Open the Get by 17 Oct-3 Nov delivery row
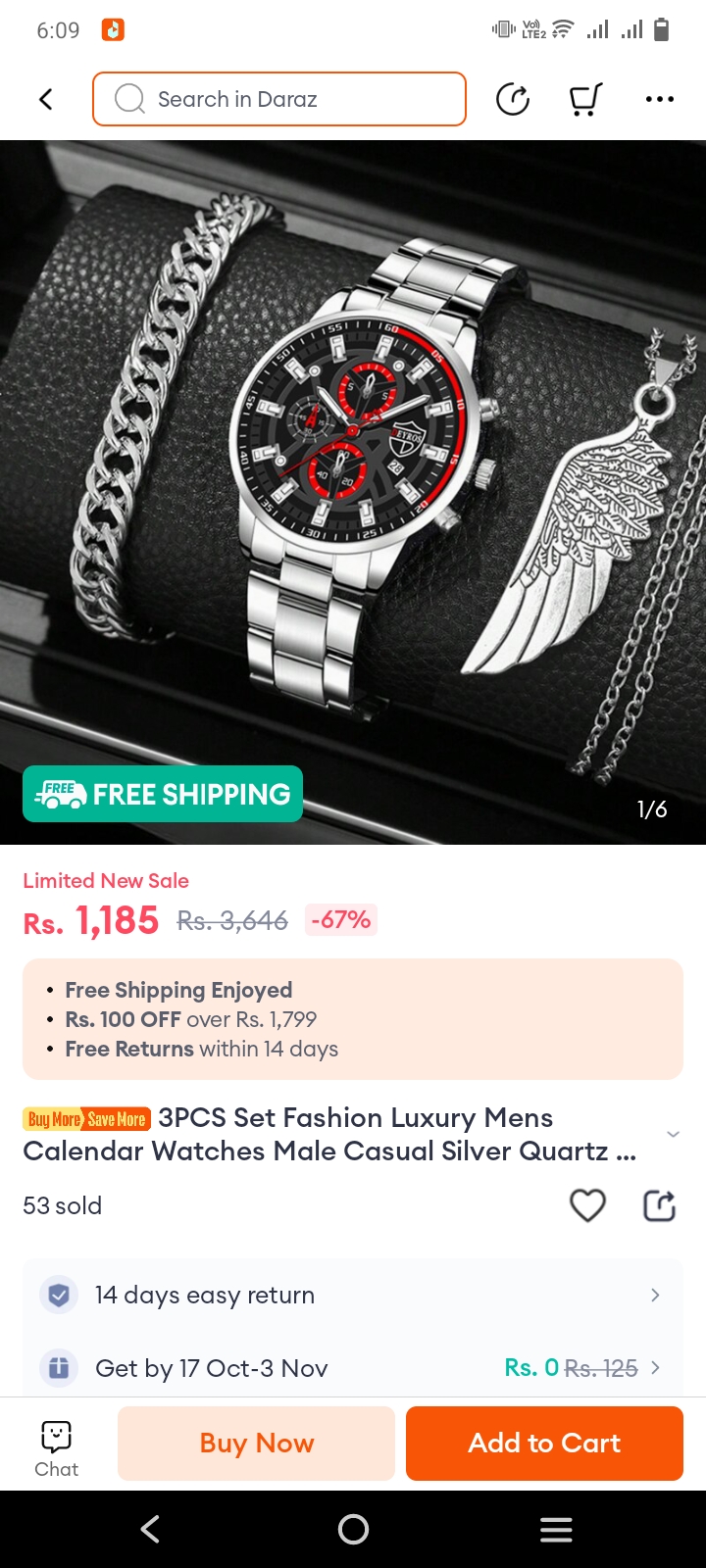 point(353,1367)
